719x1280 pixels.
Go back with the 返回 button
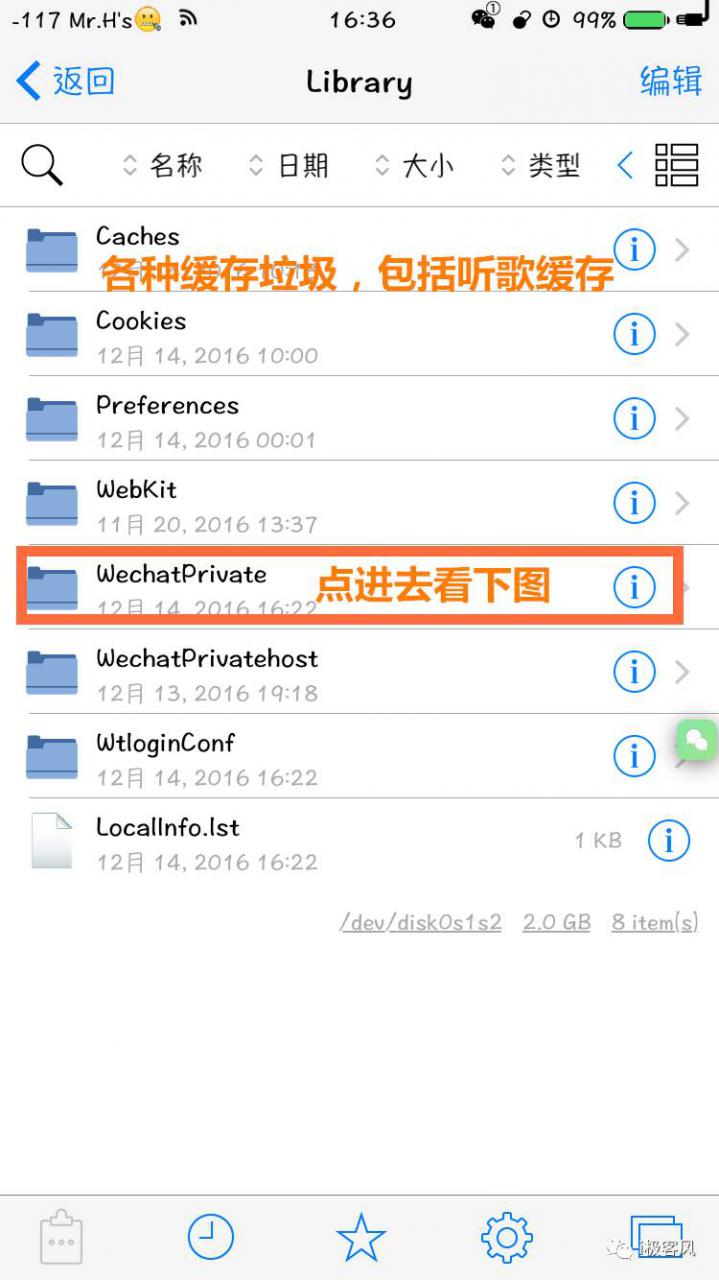click(66, 81)
